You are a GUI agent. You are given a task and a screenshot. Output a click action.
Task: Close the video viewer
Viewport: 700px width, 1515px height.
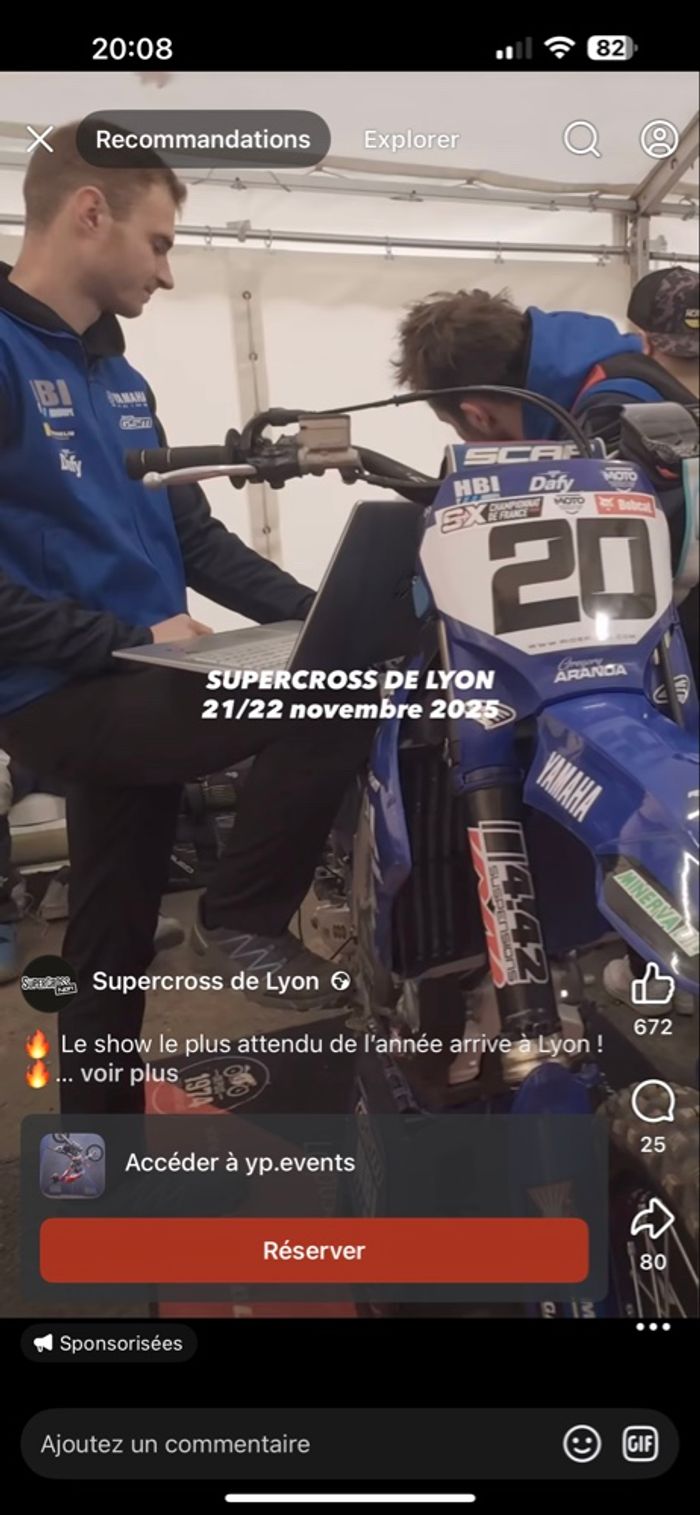coord(40,139)
